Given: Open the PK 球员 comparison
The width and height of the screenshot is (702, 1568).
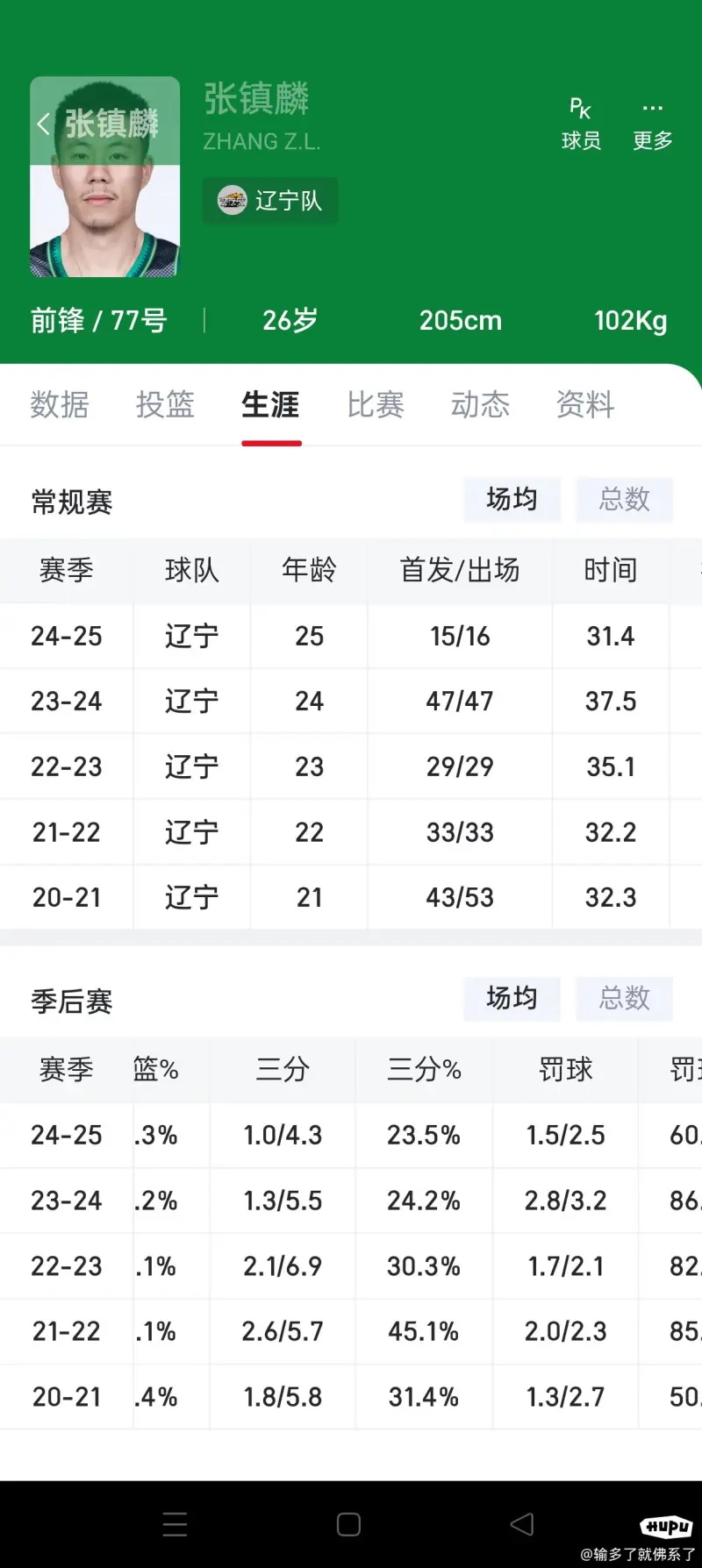Looking at the screenshot, I should click(x=581, y=124).
